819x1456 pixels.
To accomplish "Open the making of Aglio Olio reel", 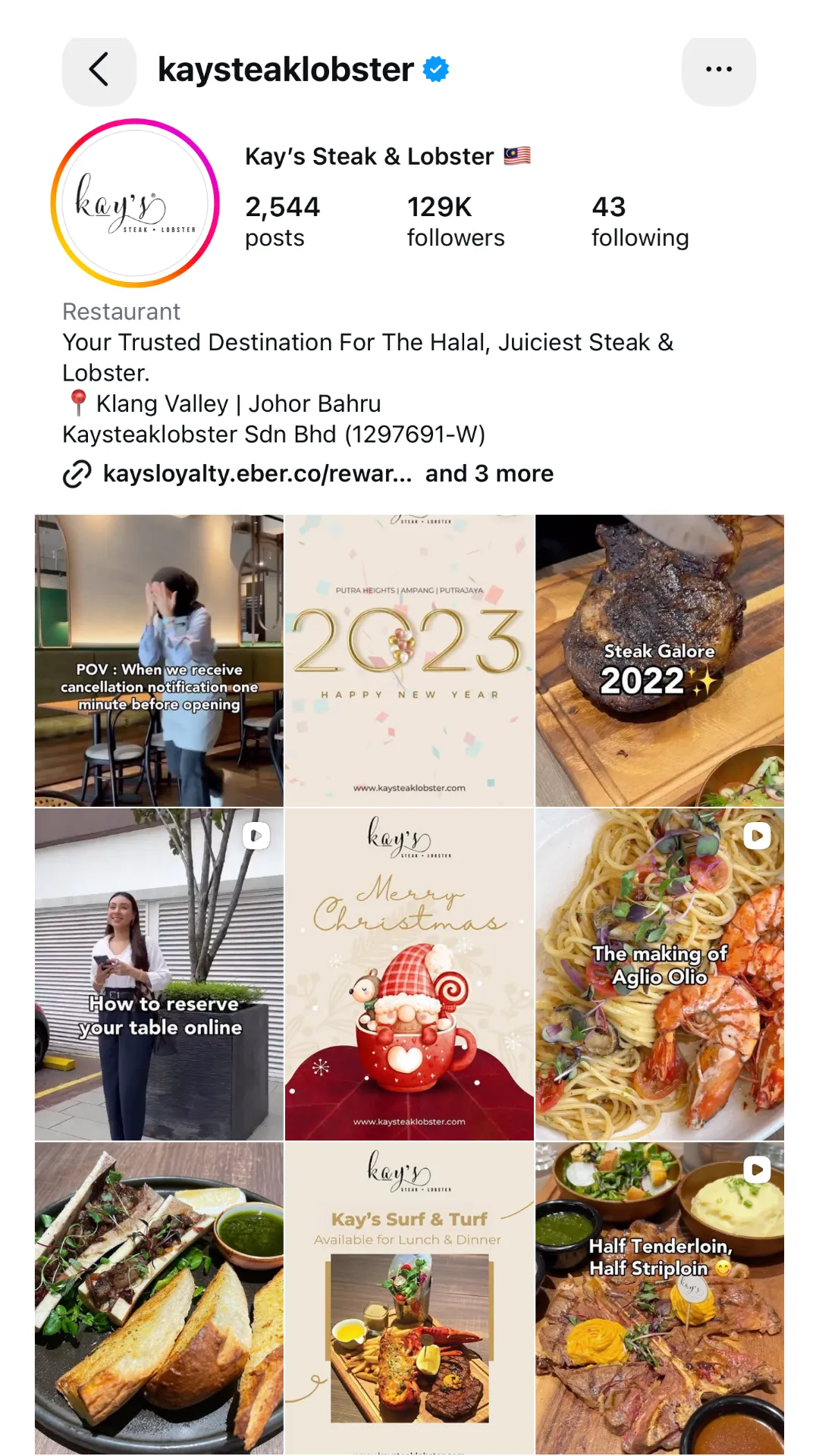I will pos(660,974).
